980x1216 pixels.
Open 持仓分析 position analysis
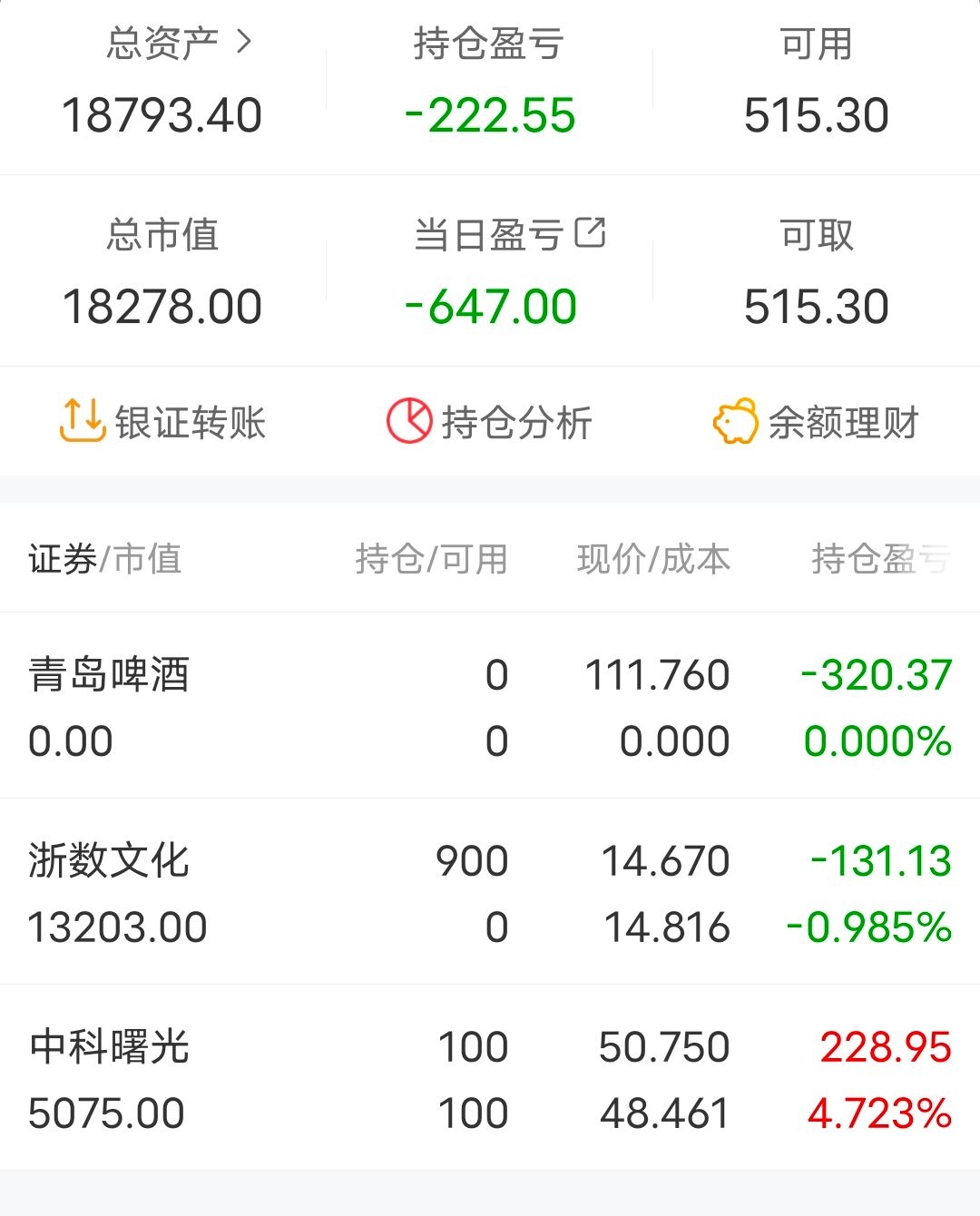tap(490, 422)
